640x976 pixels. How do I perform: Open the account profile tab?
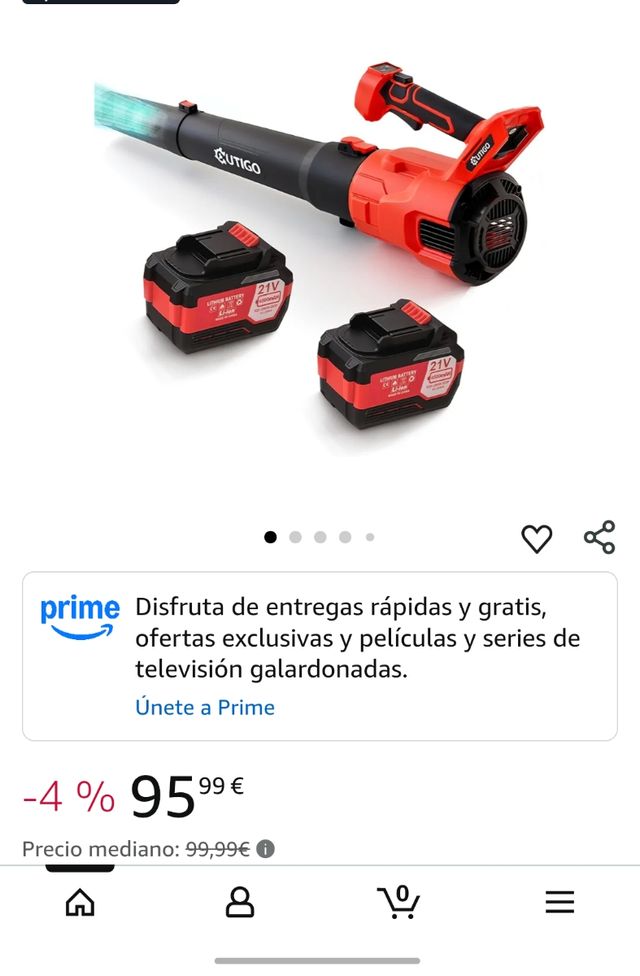(x=240, y=902)
